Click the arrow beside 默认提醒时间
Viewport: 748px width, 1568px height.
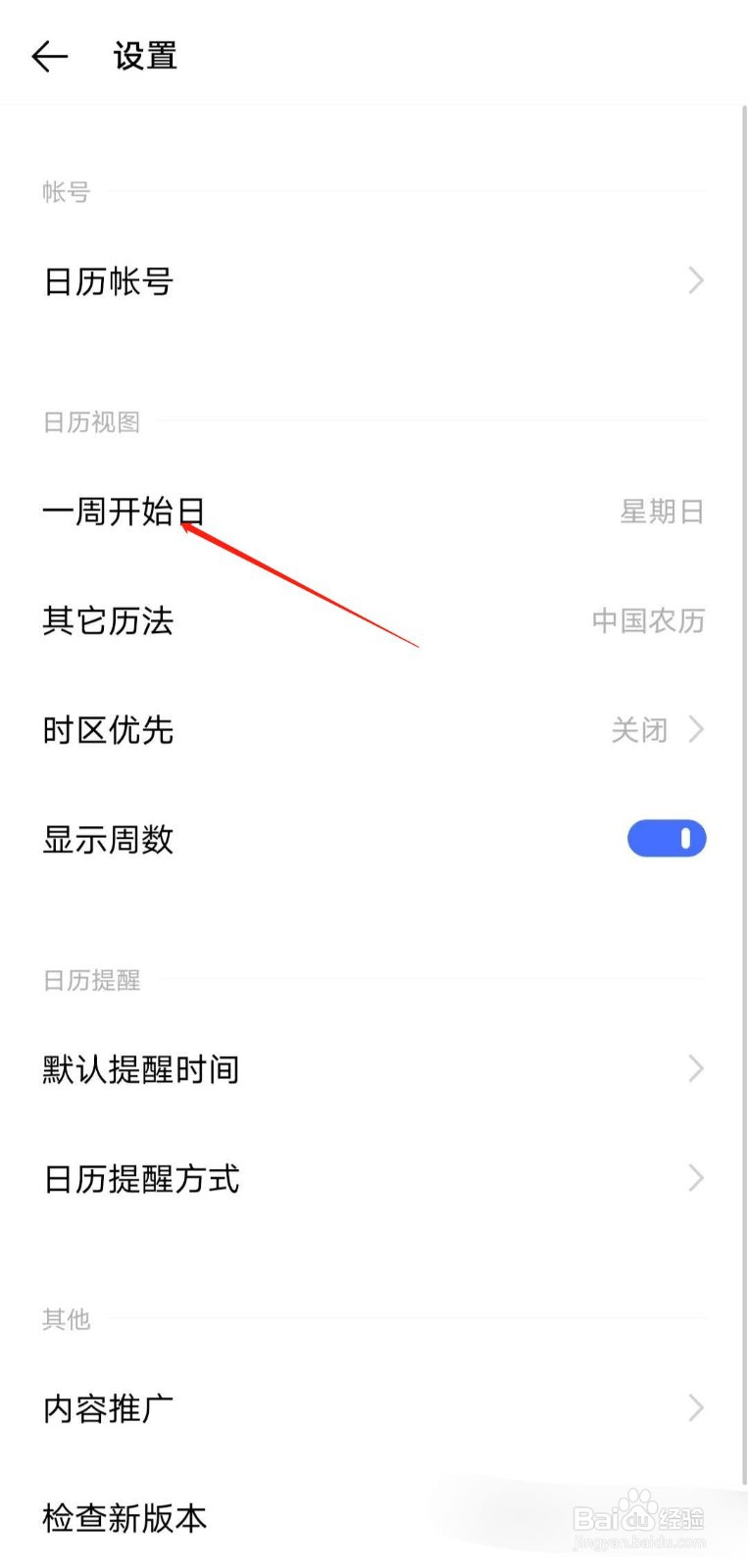coord(696,1068)
